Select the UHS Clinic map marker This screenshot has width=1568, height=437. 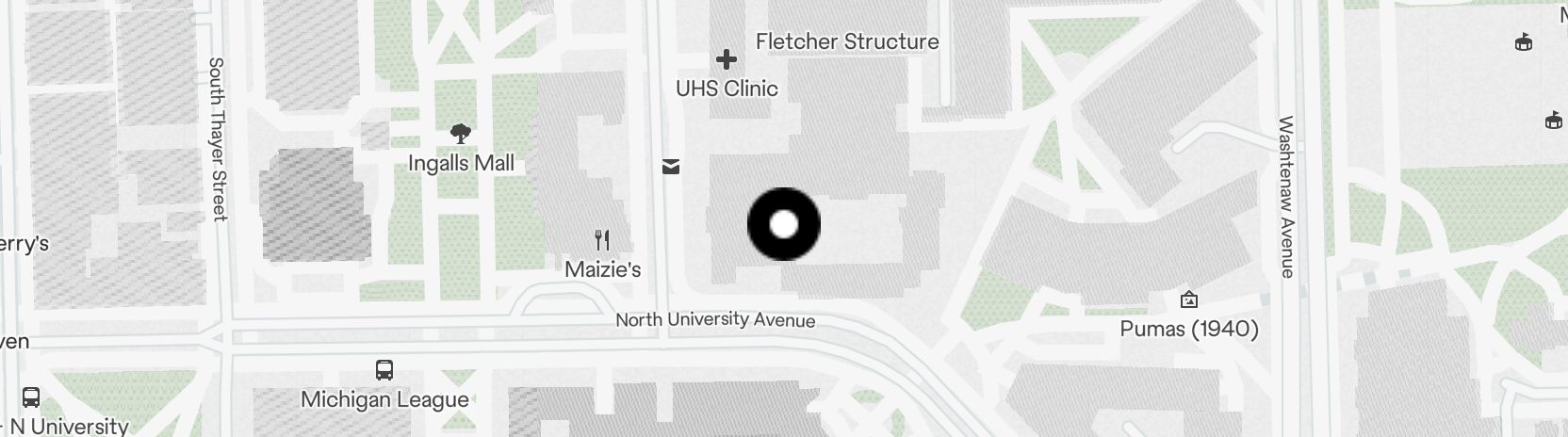click(726, 60)
